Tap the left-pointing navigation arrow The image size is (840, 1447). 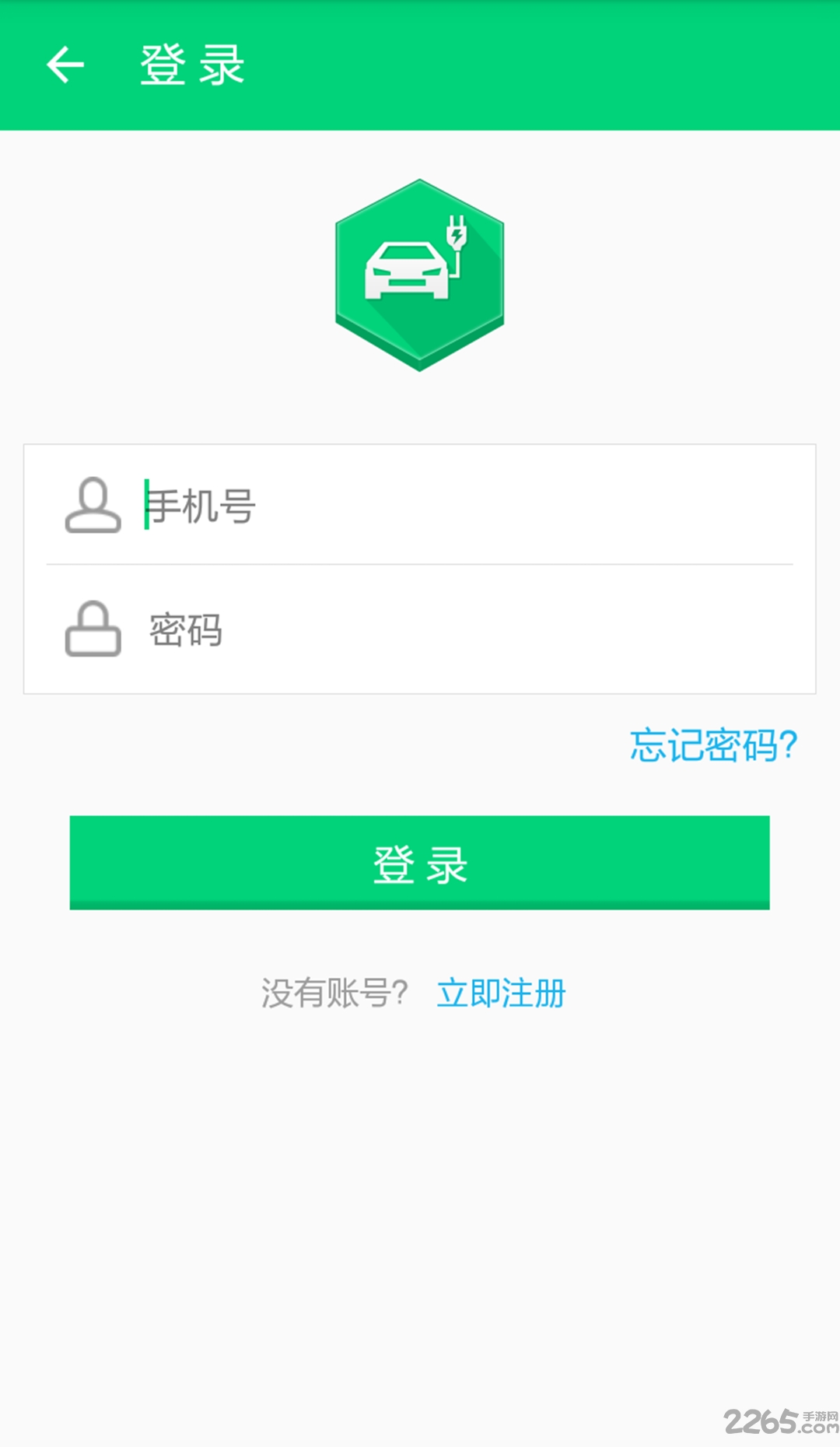coord(66,64)
